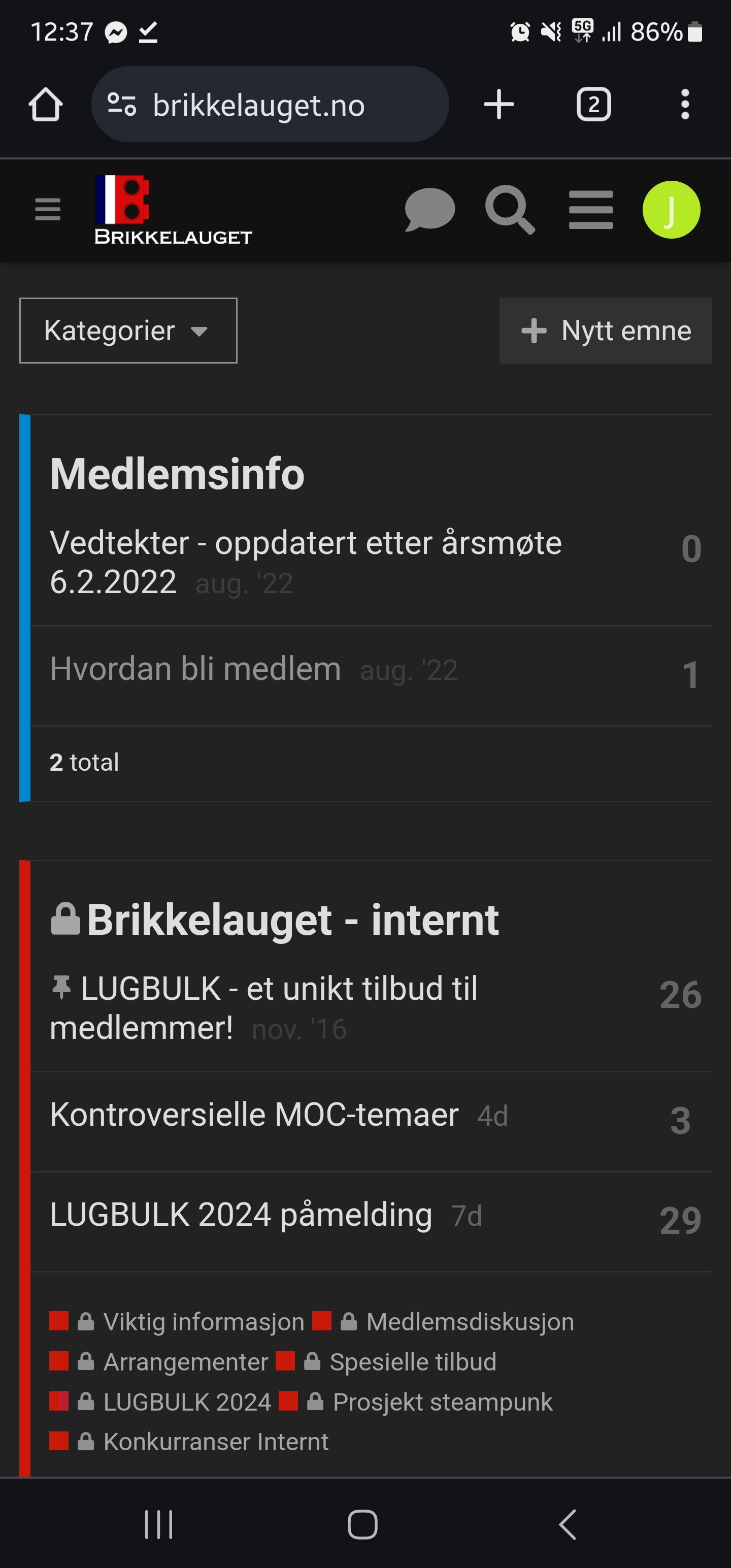The height and width of the screenshot is (1568, 731).
Task: Open Prosjekt steampunk subcategory
Action: point(443,1402)
